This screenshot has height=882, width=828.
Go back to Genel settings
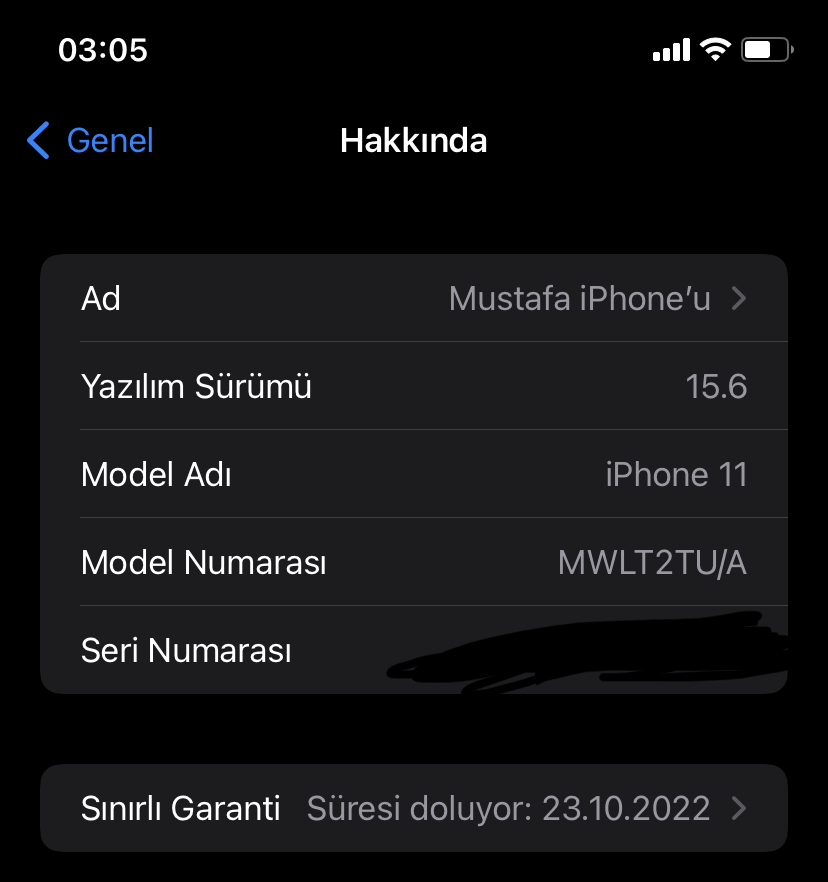click(x=91, y=141)
